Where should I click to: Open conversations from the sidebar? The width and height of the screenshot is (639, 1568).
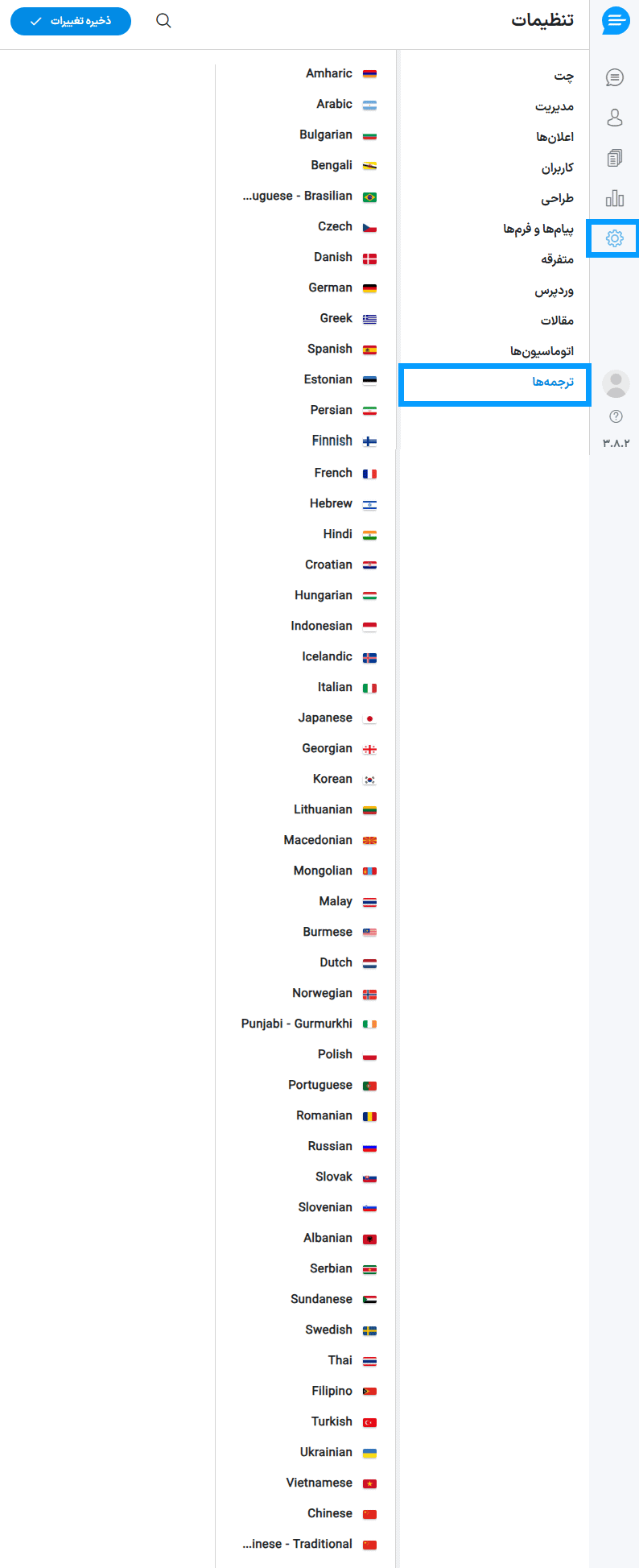[x=615, y=77]
